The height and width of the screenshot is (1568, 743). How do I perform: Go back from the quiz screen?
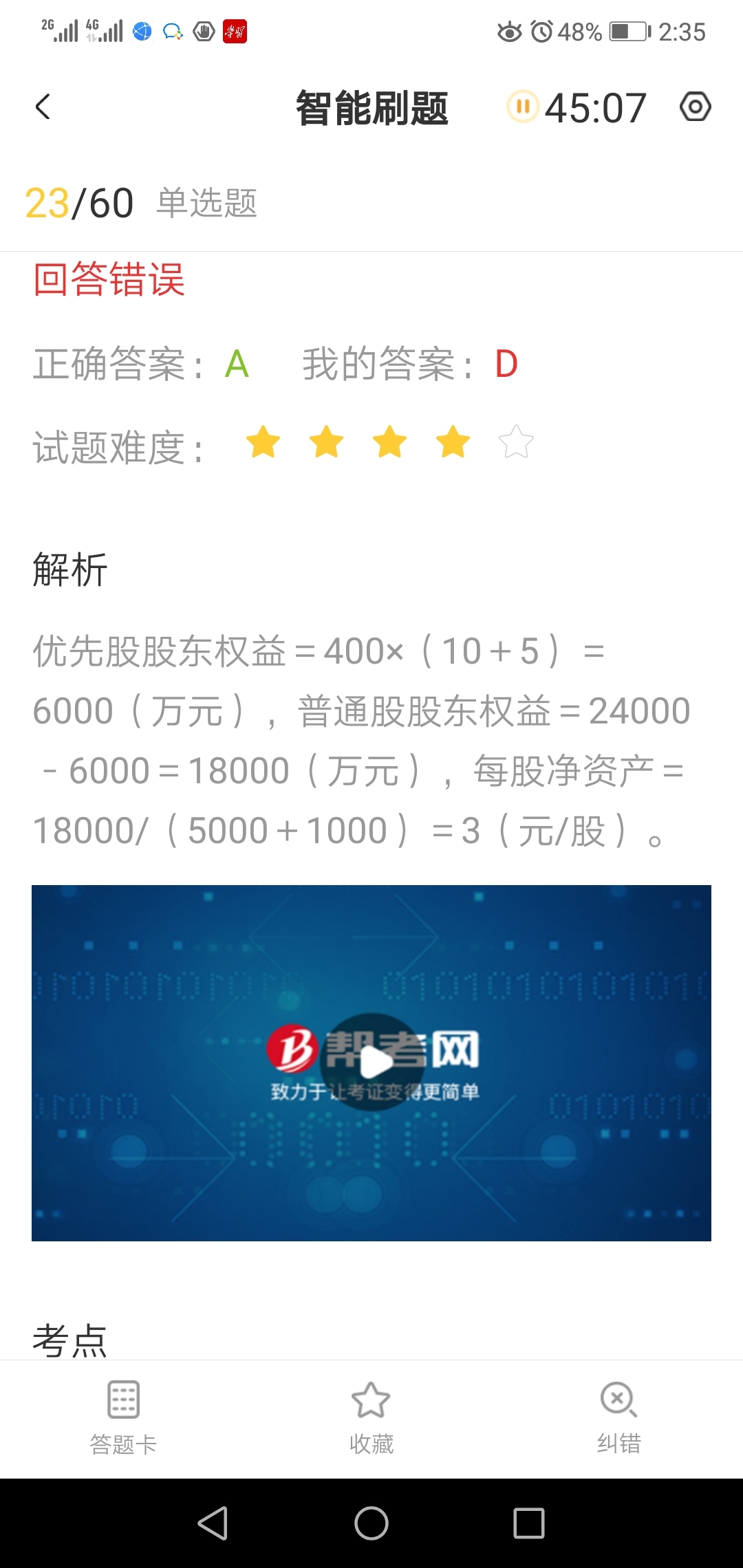point(43,107)
